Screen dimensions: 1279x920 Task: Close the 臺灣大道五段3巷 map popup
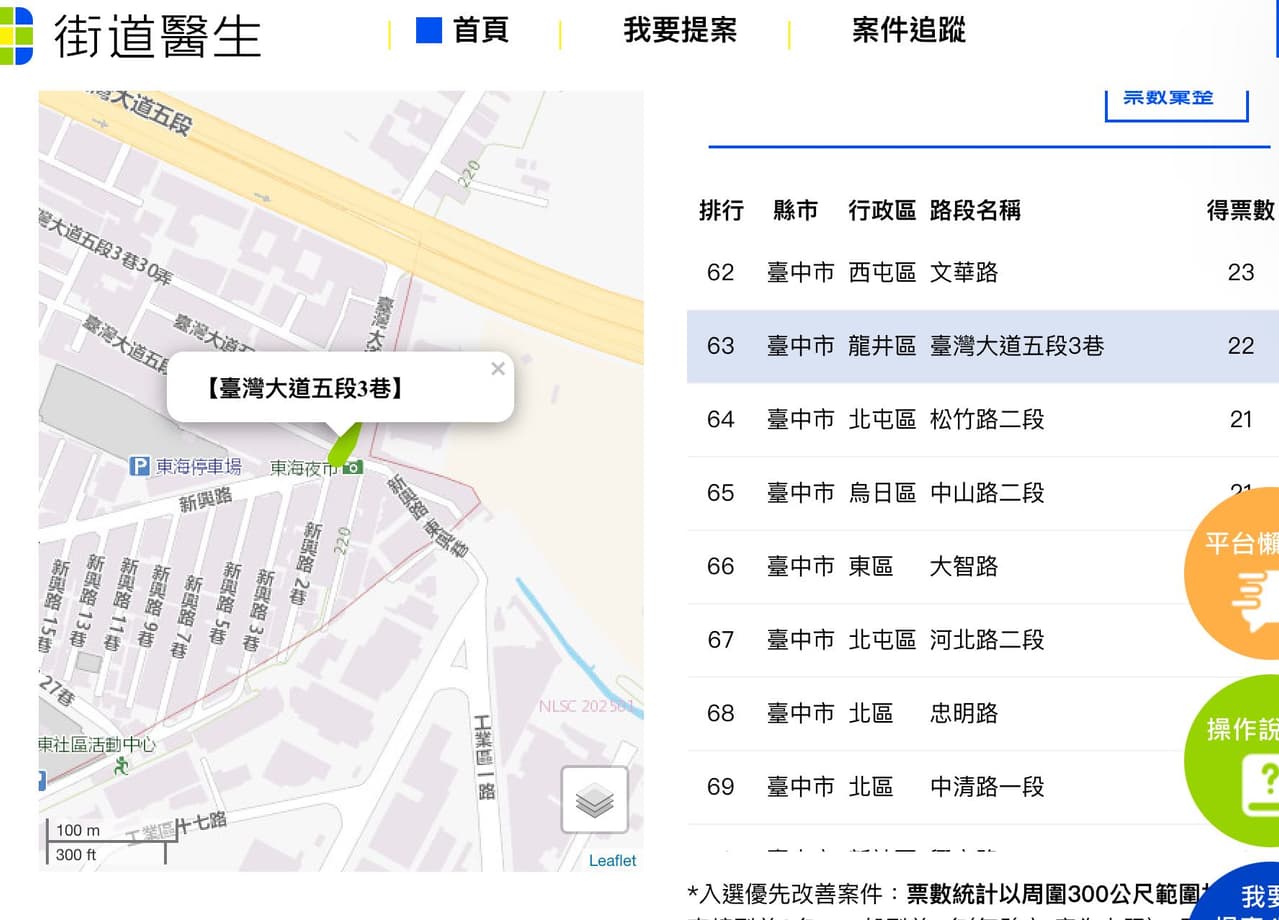(x=498, y=369)
